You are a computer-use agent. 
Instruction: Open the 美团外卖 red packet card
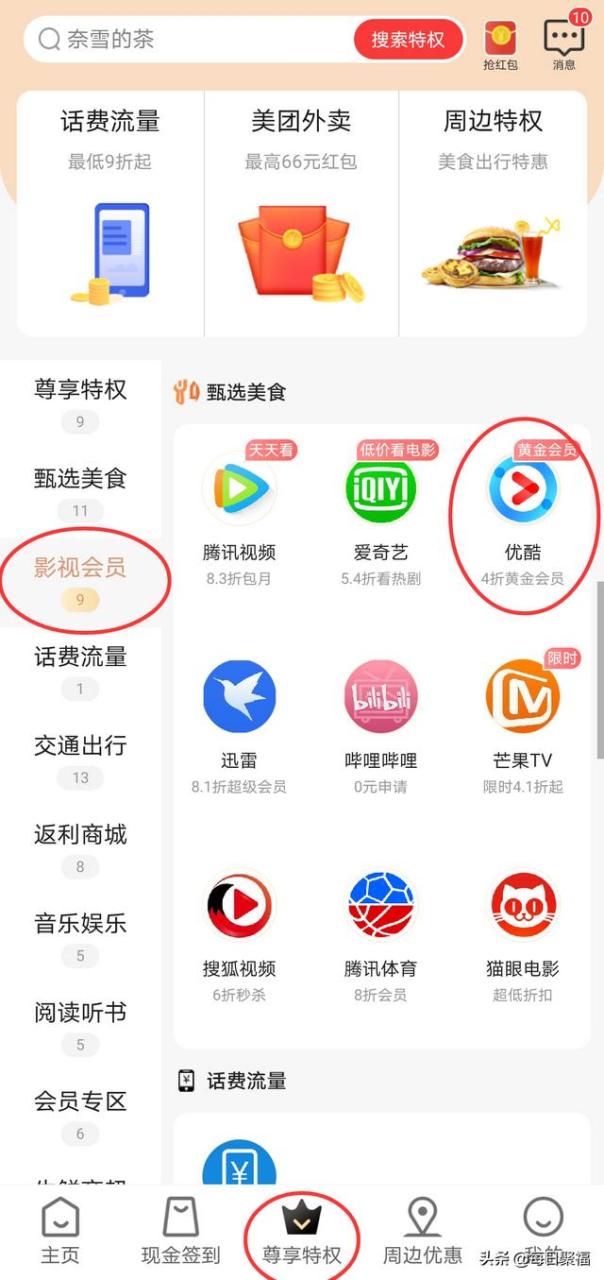[301, 210]
